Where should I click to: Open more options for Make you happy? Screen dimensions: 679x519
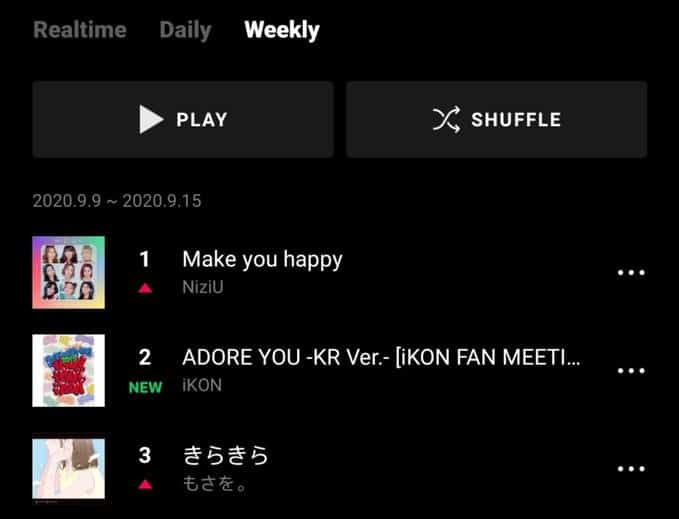coord(631,272)
